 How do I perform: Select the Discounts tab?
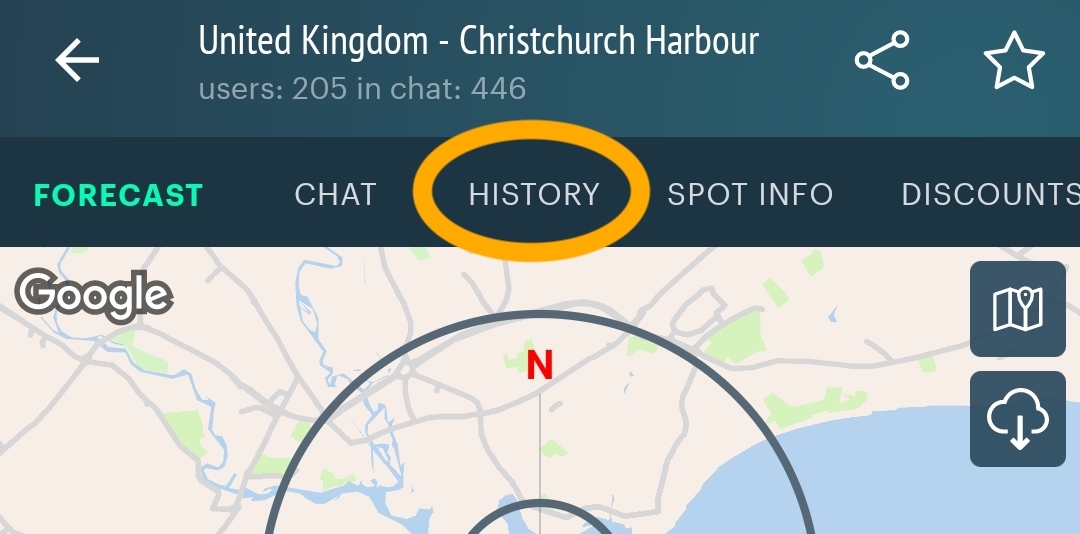(x=990, y=194)
